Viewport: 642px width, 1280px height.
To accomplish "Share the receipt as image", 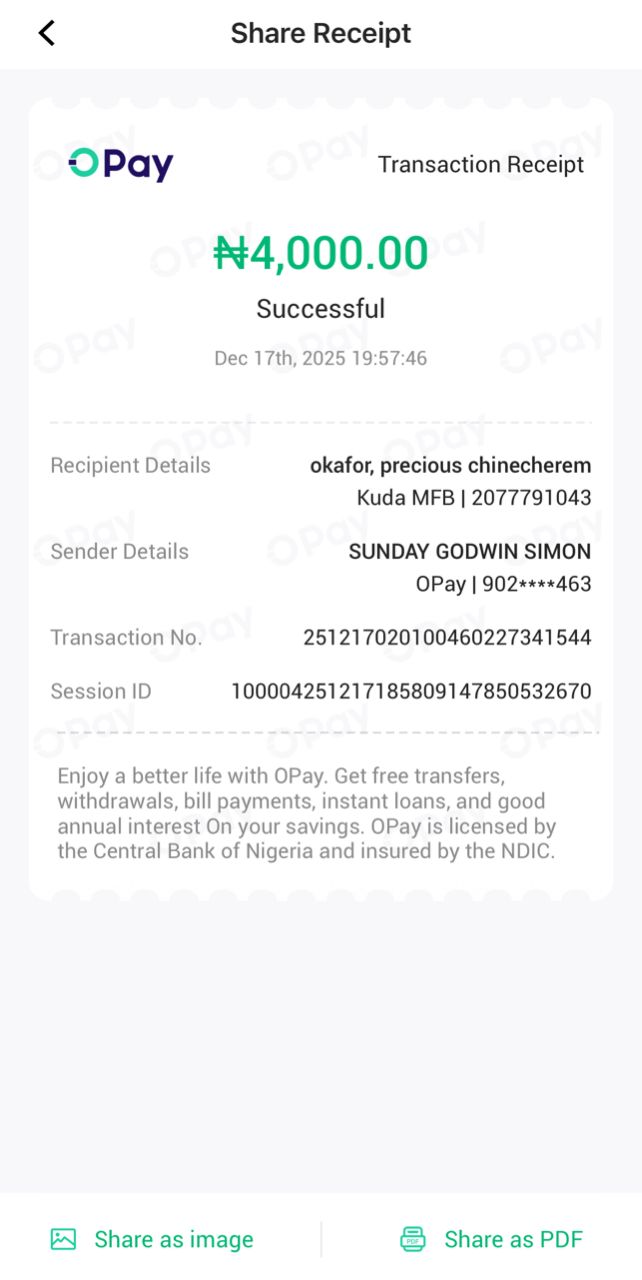I will tap(152, 1239).
